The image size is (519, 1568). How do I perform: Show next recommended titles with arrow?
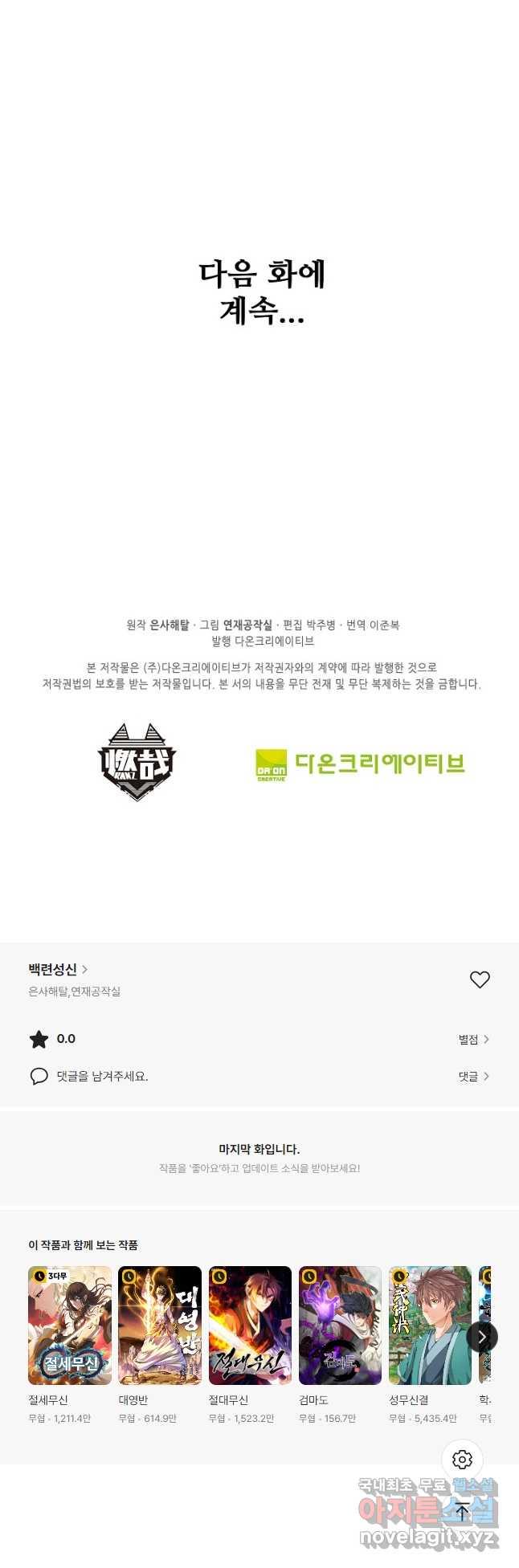pos(481,1337)
